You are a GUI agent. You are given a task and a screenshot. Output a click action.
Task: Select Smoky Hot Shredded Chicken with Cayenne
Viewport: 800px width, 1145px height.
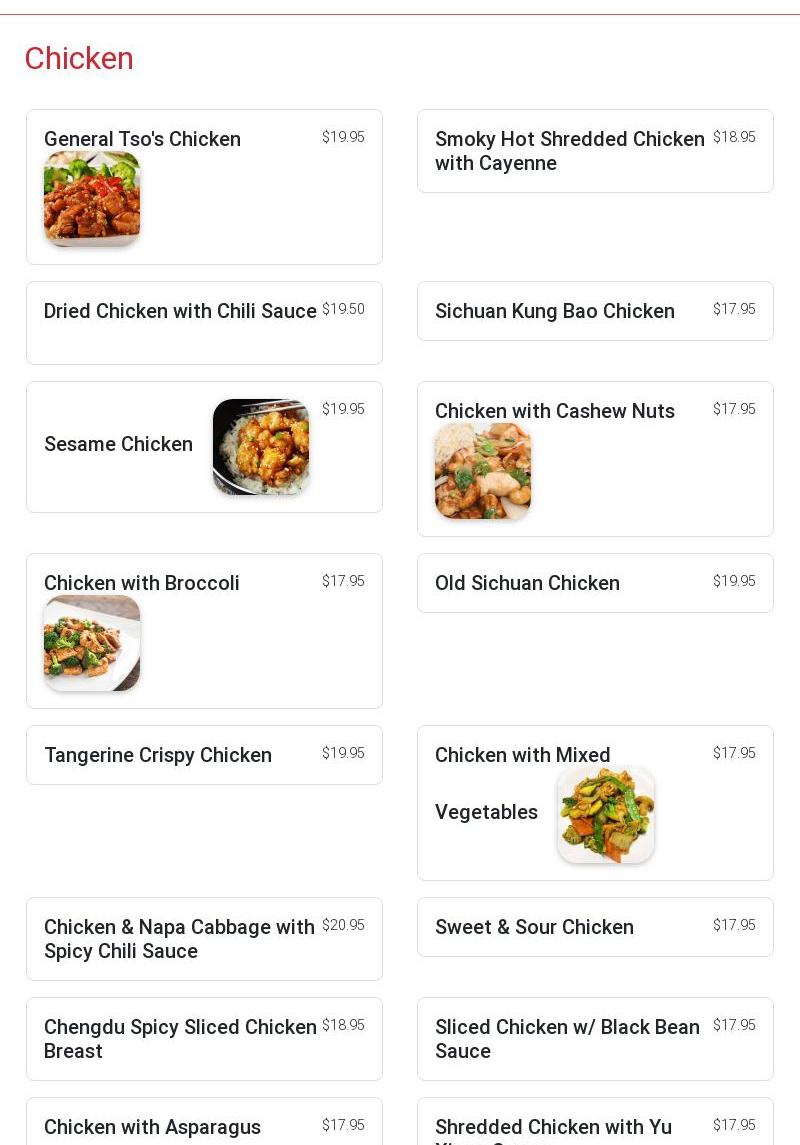pos(595,151)
